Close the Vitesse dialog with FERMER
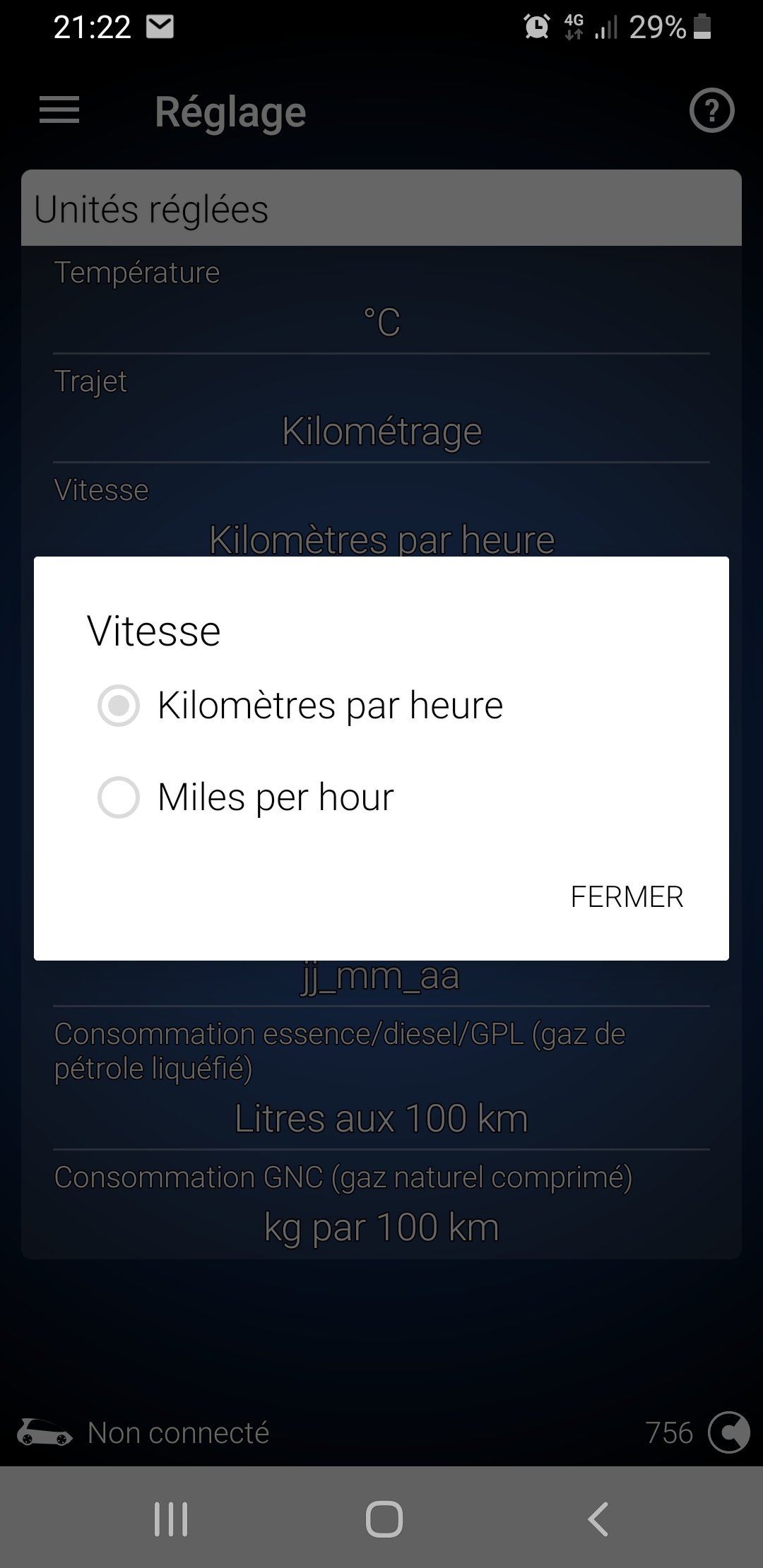763x1568 pixels. [x=627, y=897]
